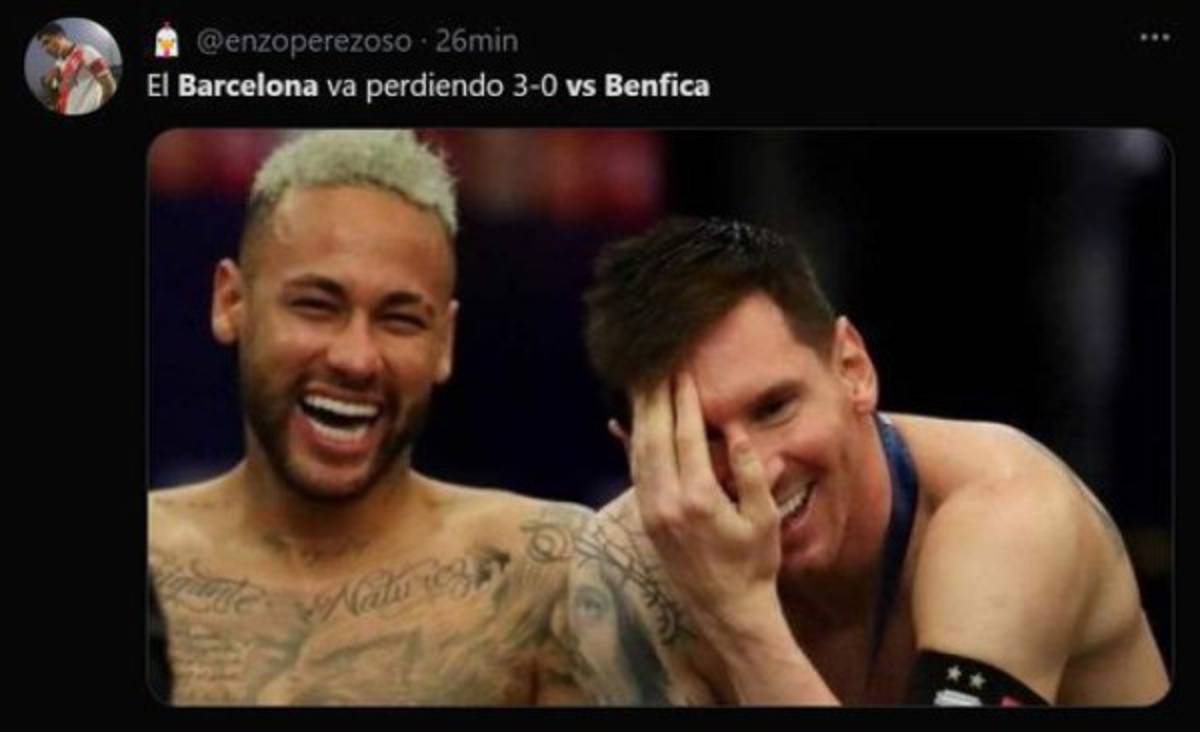
Task: Open the tweet author's profile picture
Action: pos(73,66)
